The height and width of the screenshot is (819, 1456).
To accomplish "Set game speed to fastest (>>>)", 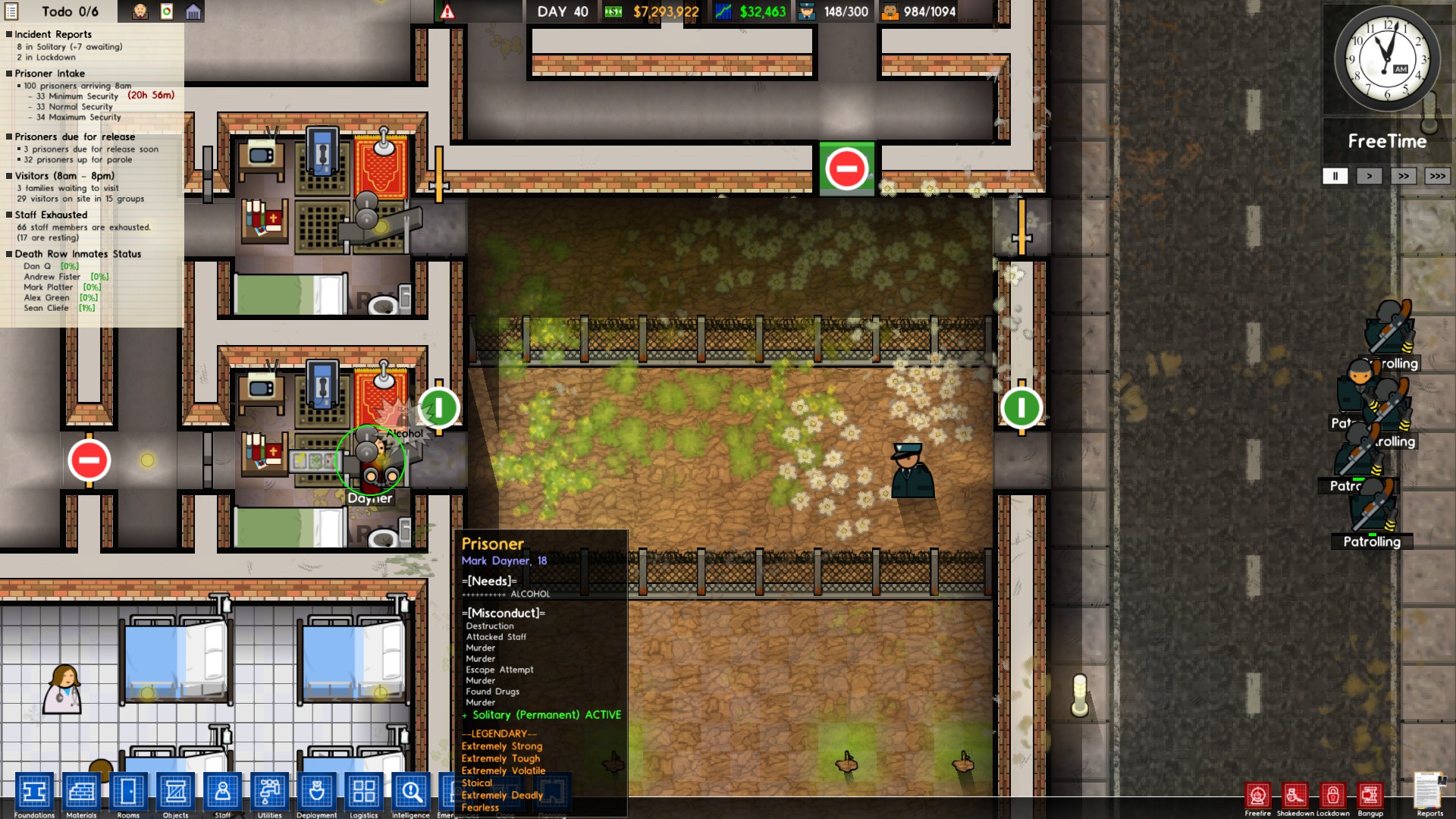I will (1437, 176).
